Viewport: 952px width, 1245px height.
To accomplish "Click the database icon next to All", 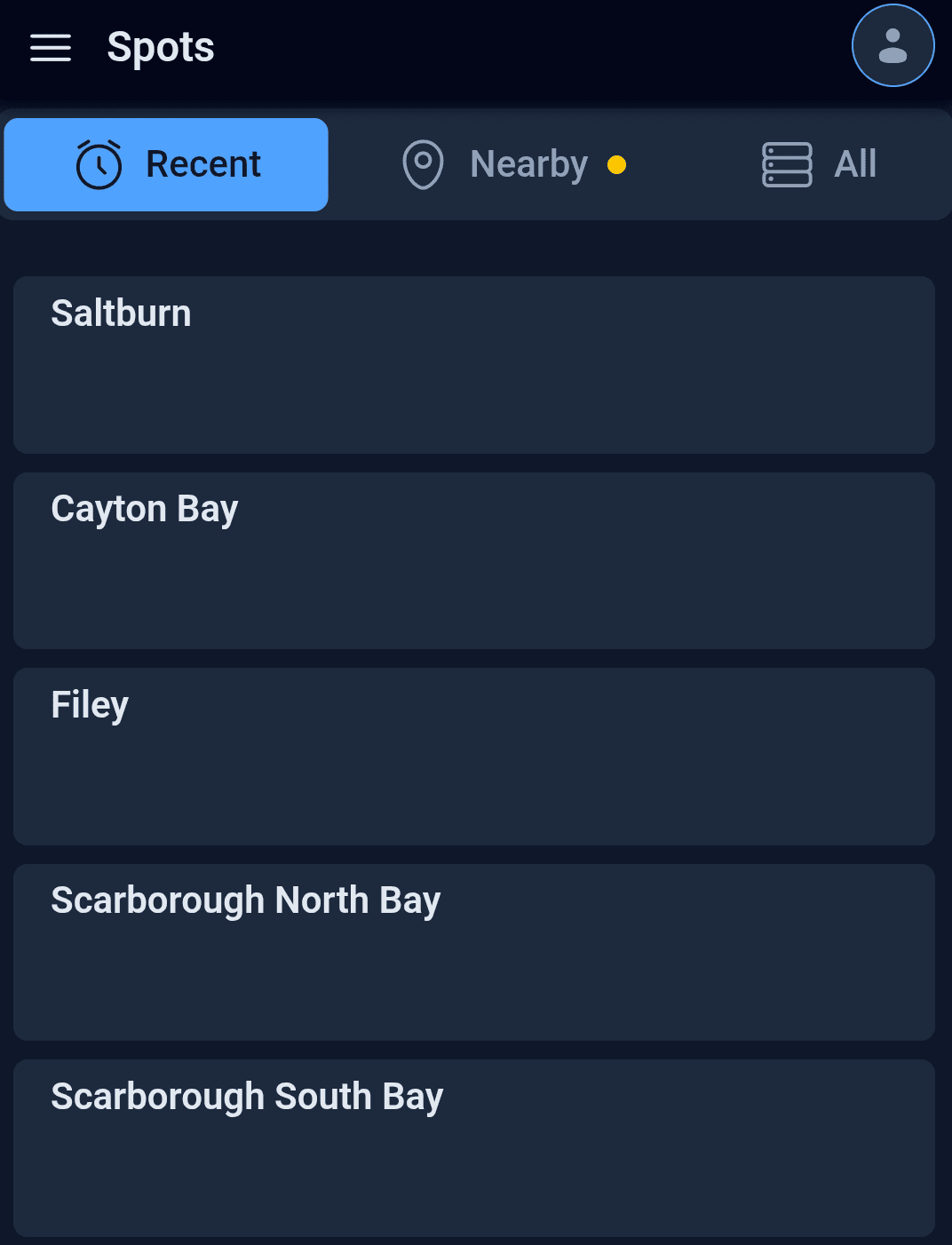I will click(787, 164).
